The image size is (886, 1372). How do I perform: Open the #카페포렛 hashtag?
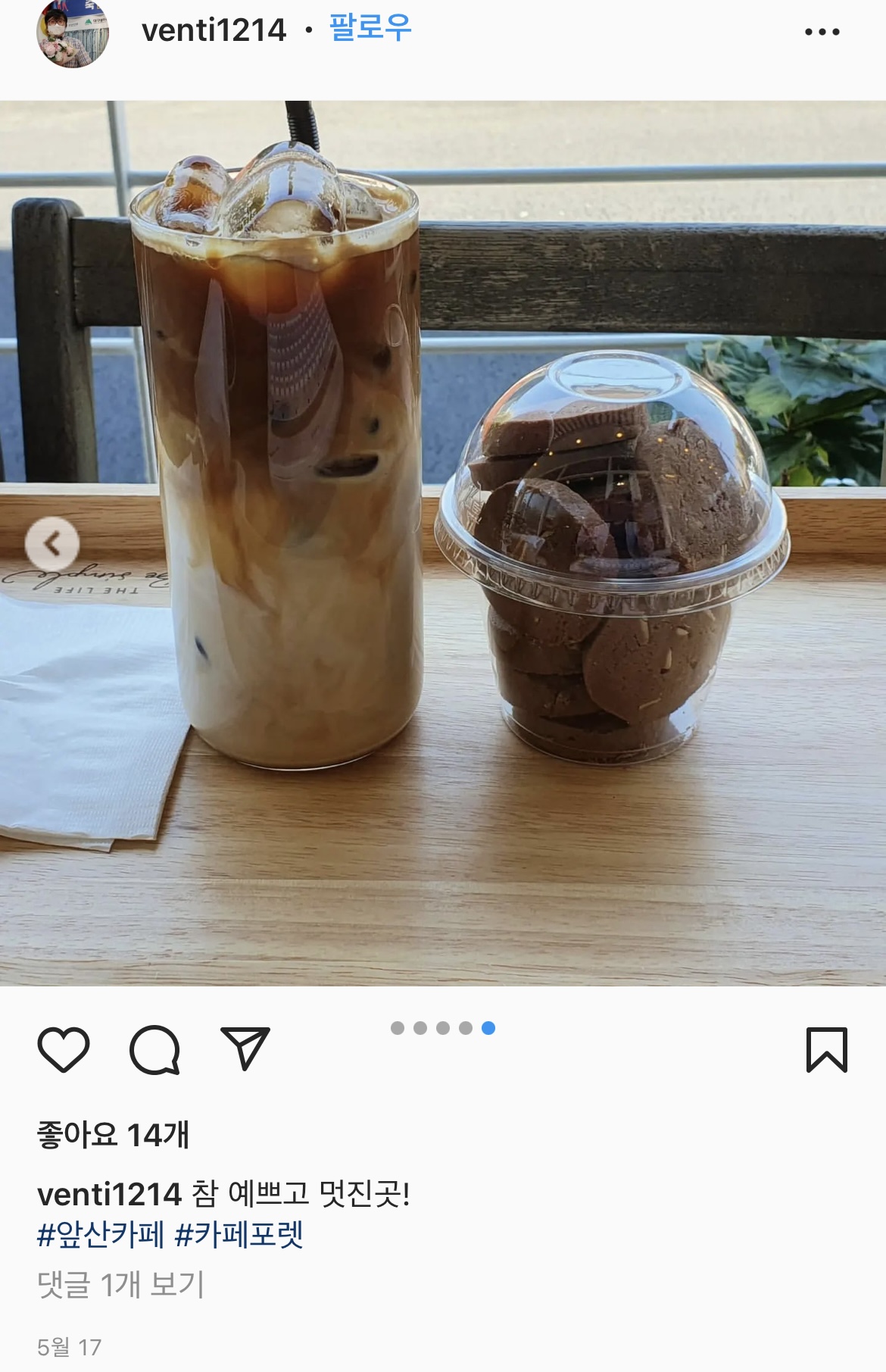coord(239,1235)
